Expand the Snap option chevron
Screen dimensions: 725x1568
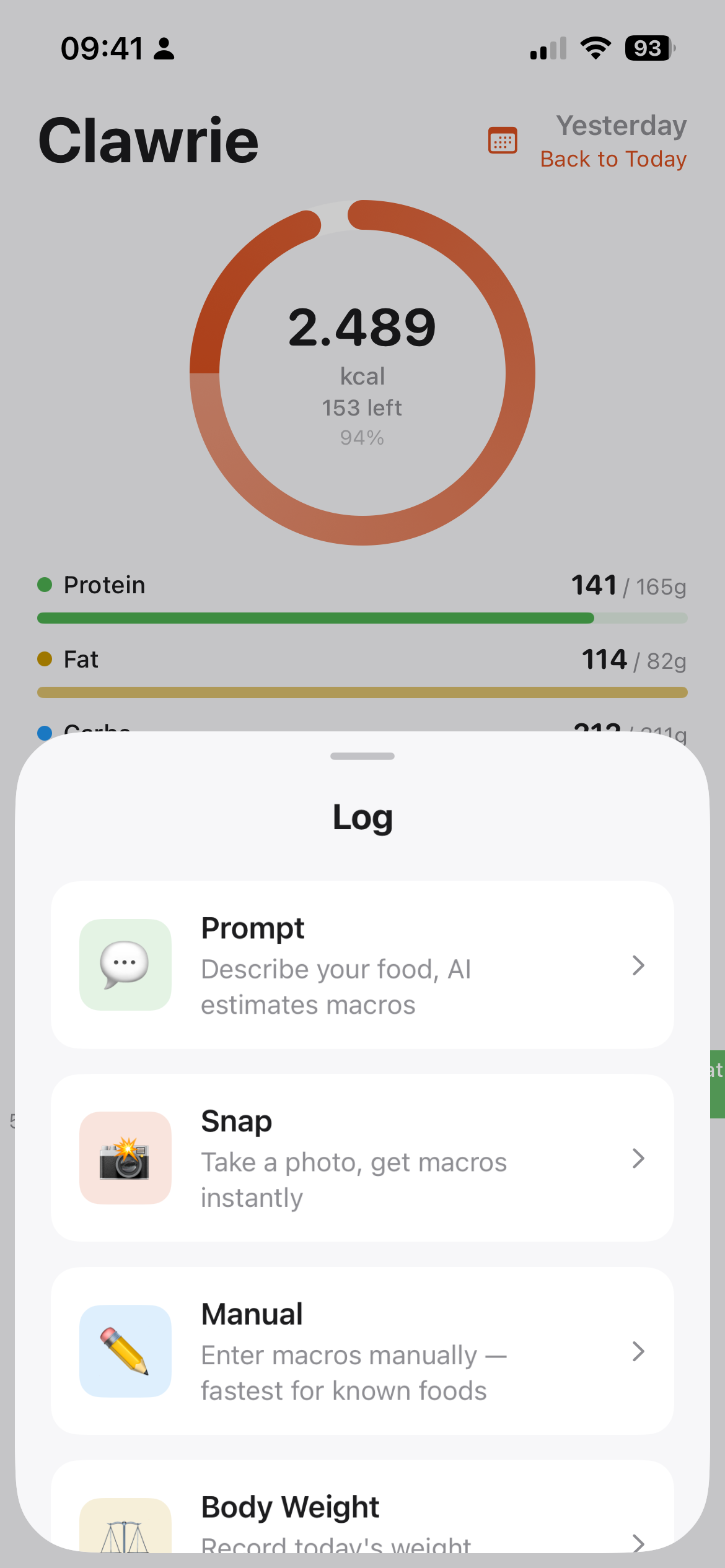click(x=638, y=1159)
